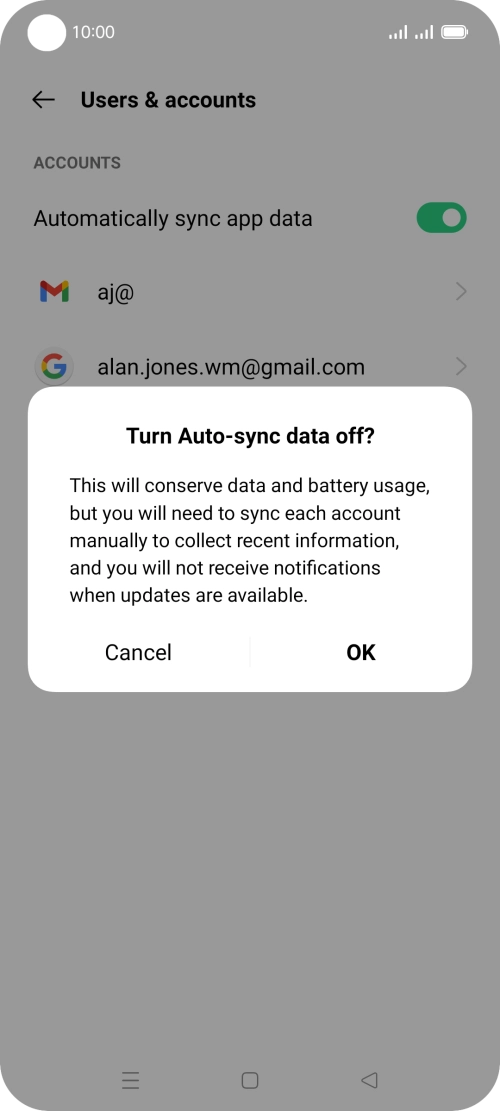Toggle Automatically sync app data switch
Viewport: 500px width, 1111px height.
point(441,218)
